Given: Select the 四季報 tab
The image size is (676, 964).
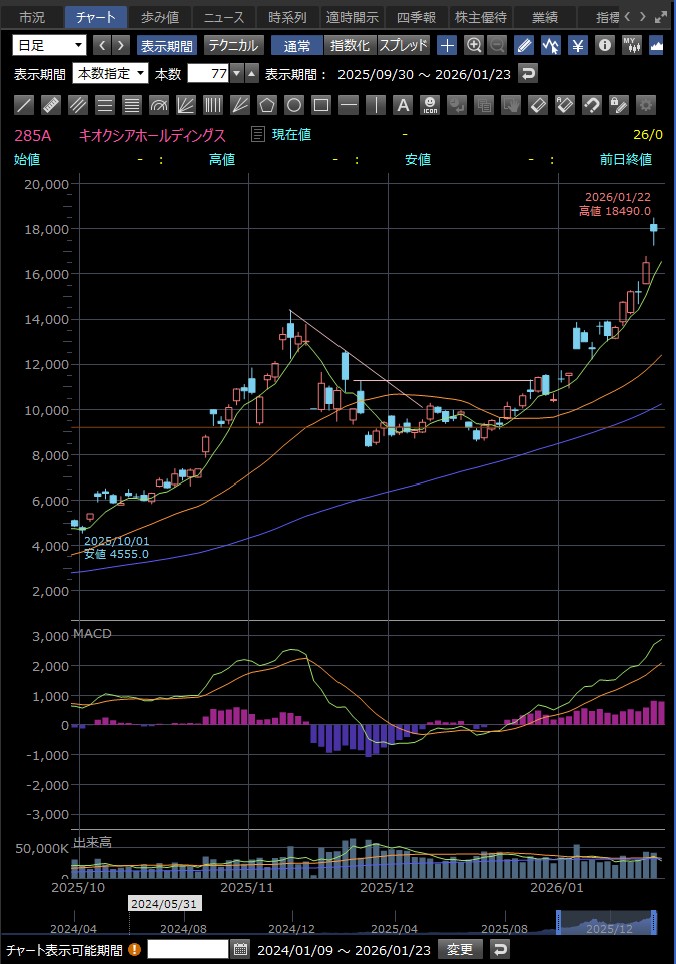Looking at the screenshot, I should (x=416, y=17).
